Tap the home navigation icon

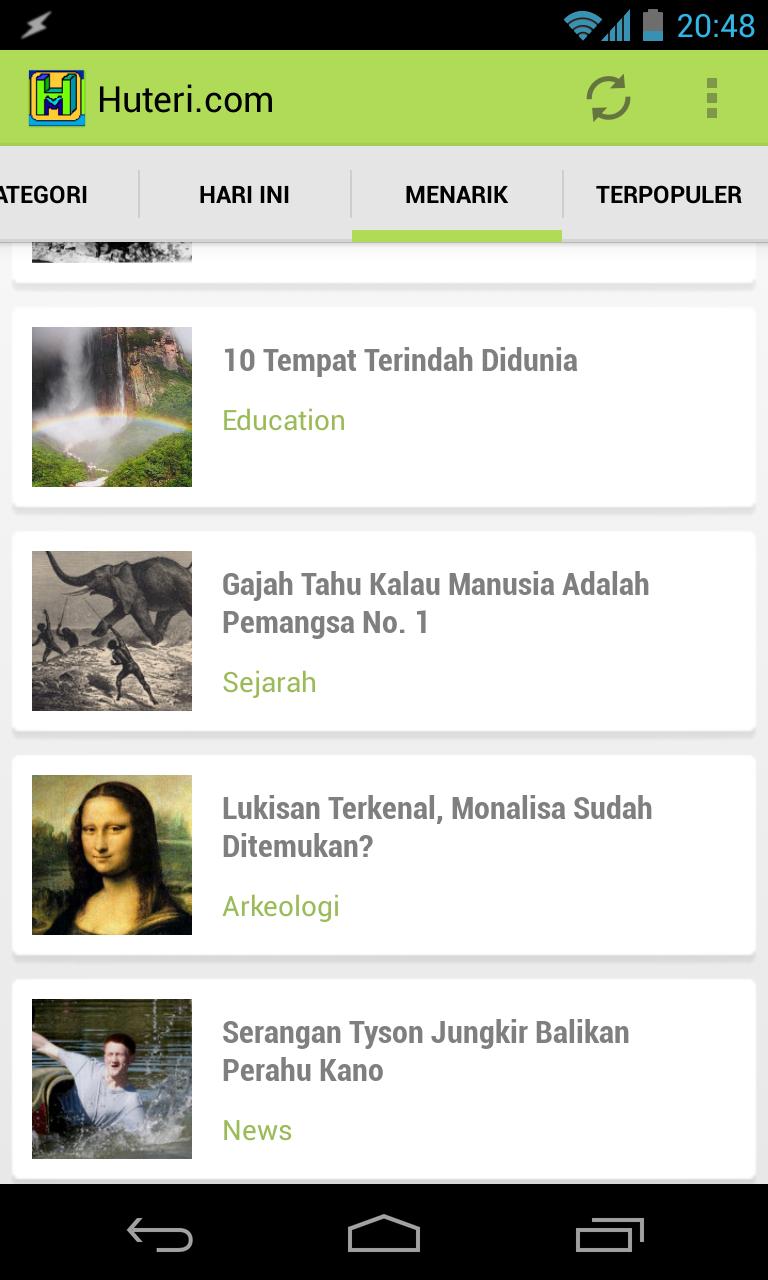[383, 1235]
